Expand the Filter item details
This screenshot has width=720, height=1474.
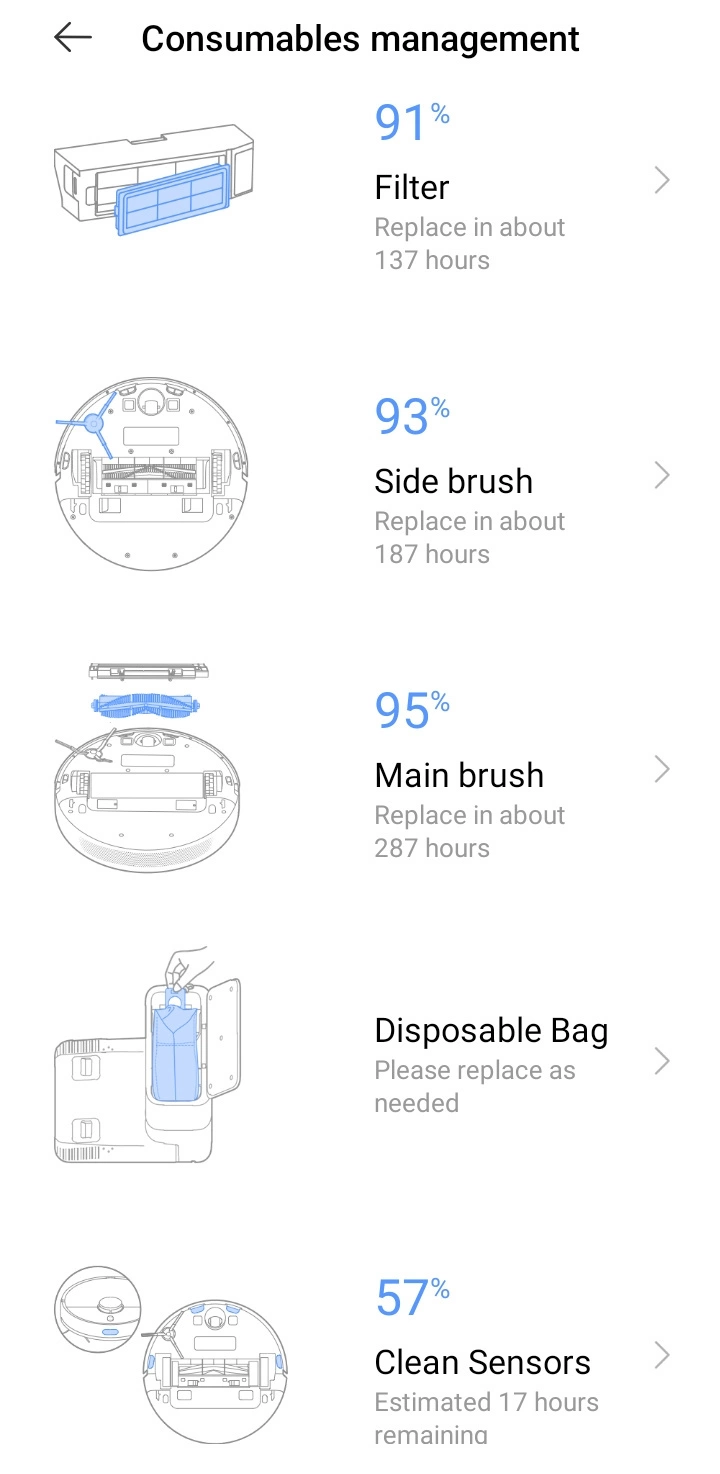(662, 180)
